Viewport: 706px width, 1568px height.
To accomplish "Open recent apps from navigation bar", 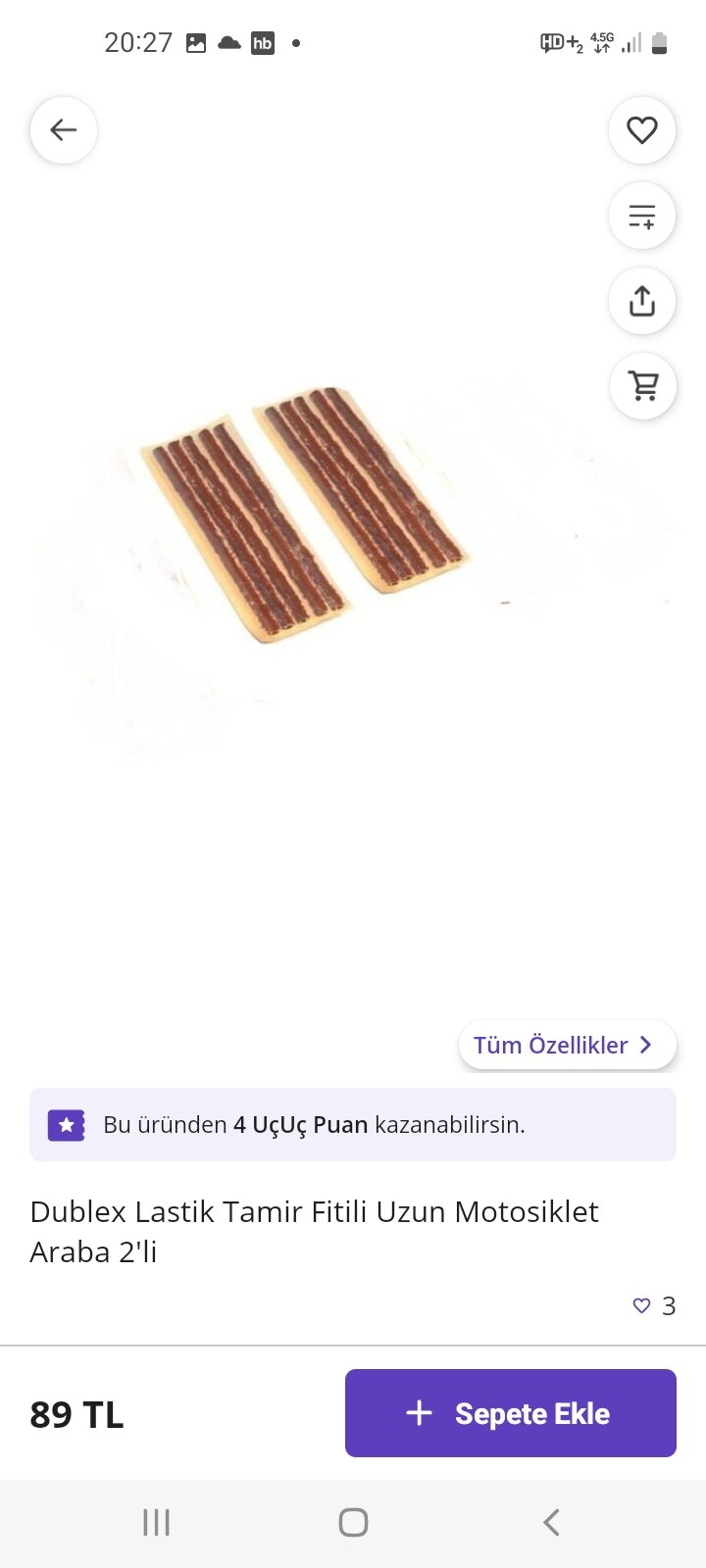I will point(156,1522).
